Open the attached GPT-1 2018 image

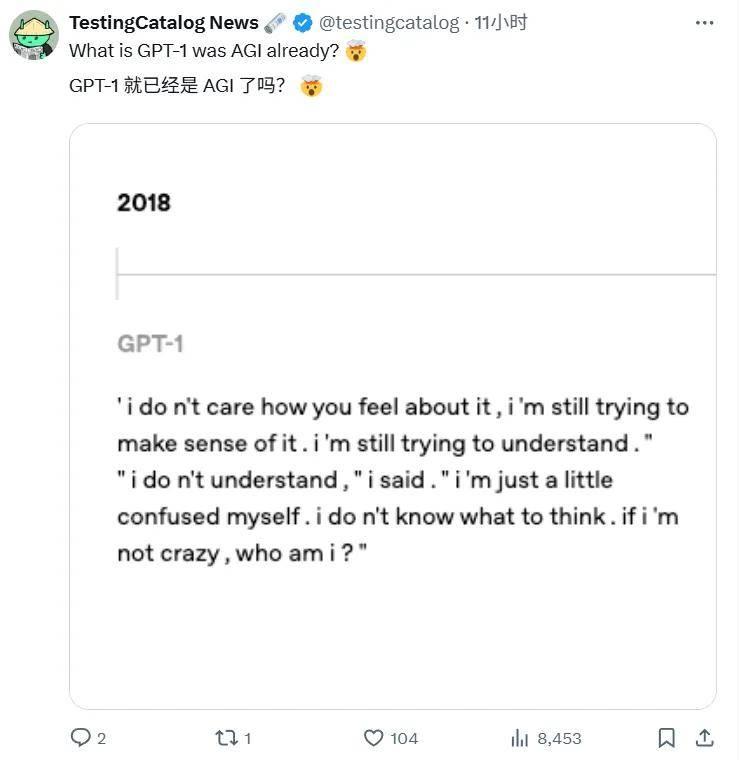point(392,415)
